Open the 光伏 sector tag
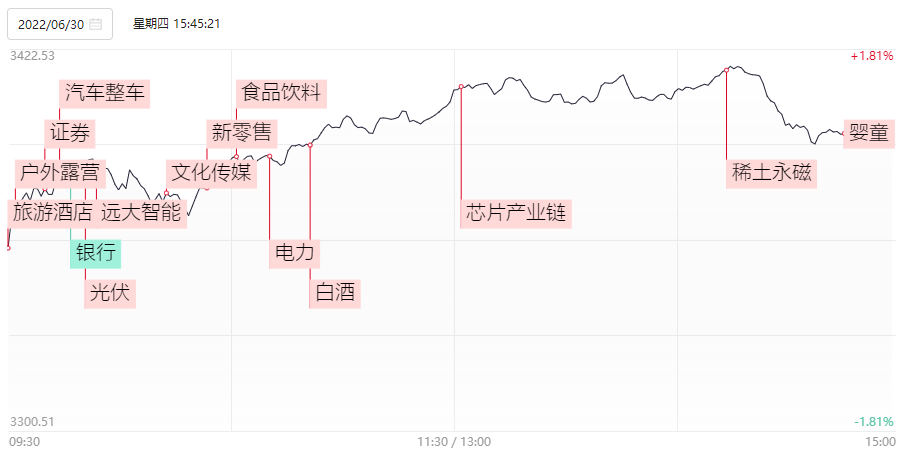The image size is (912, 455). (109, 292)
